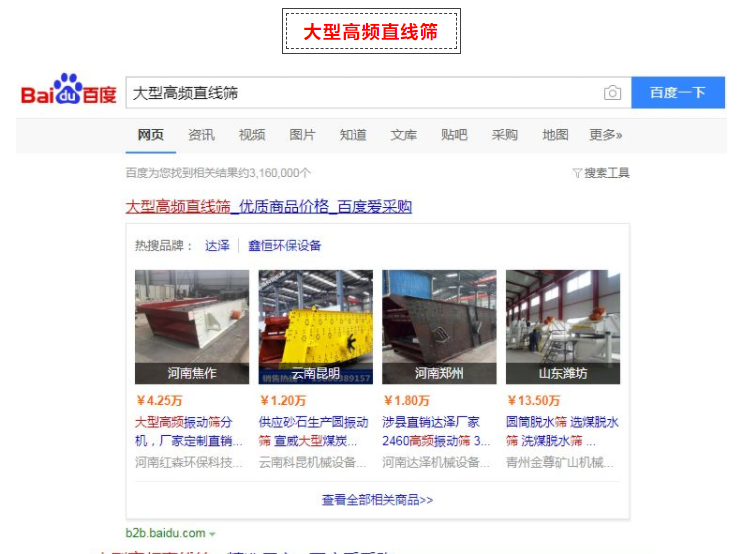
Task: Switch to the 贴吧 tab
Action: tap(454, 135)
